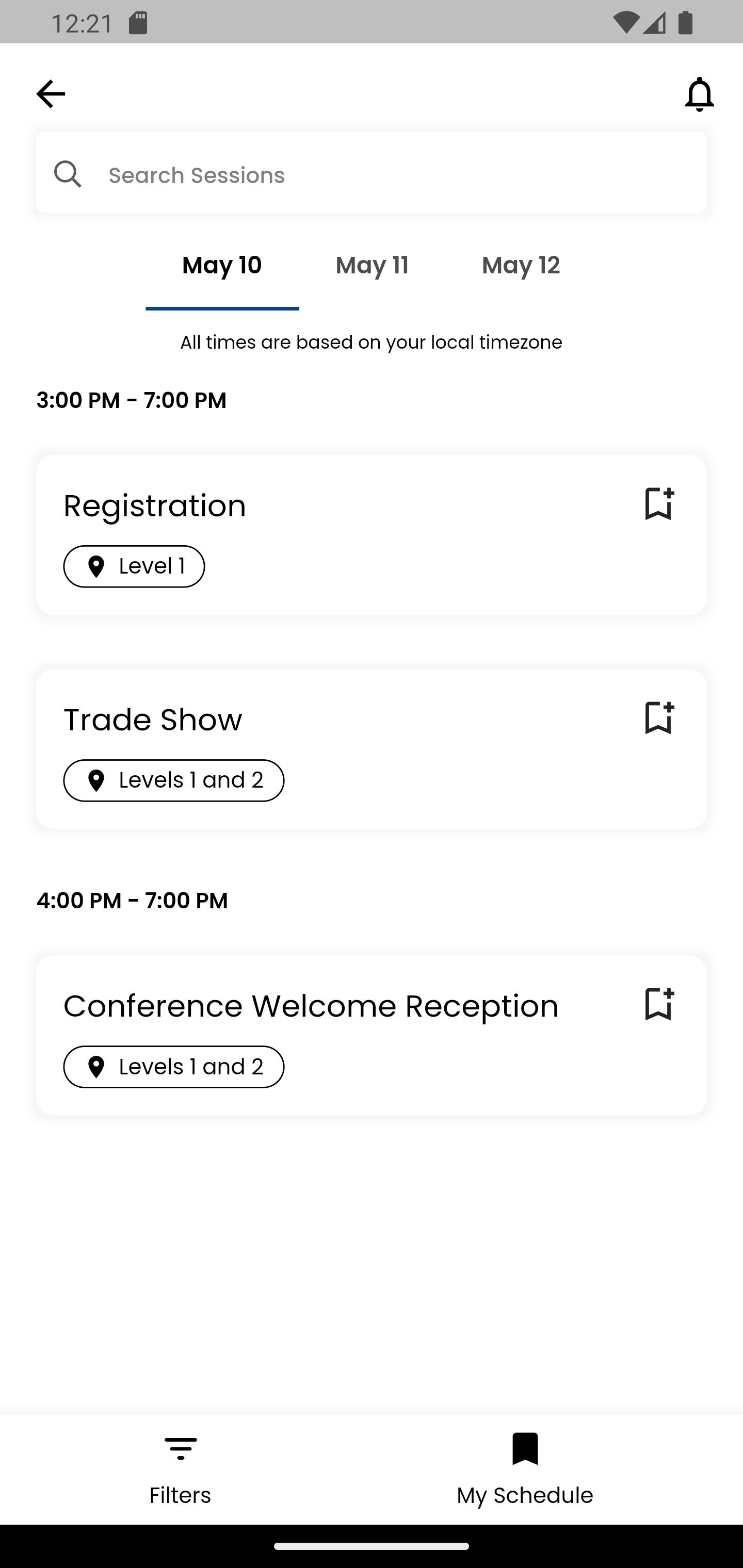Open the Trade Show session card
This screenshot has width=743, height=1568.
(372, 749)
